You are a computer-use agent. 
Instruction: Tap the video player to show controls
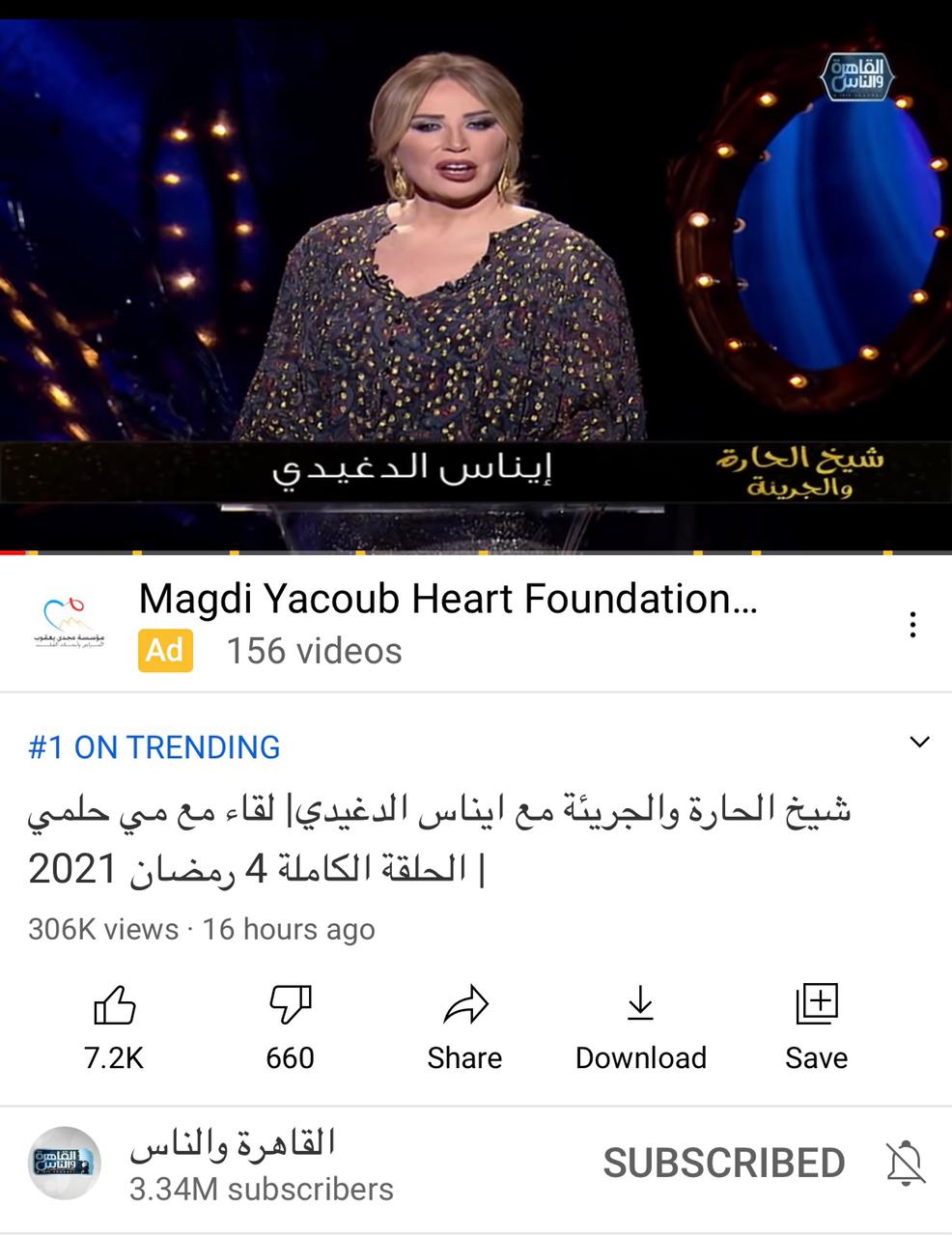pos(476,280)
